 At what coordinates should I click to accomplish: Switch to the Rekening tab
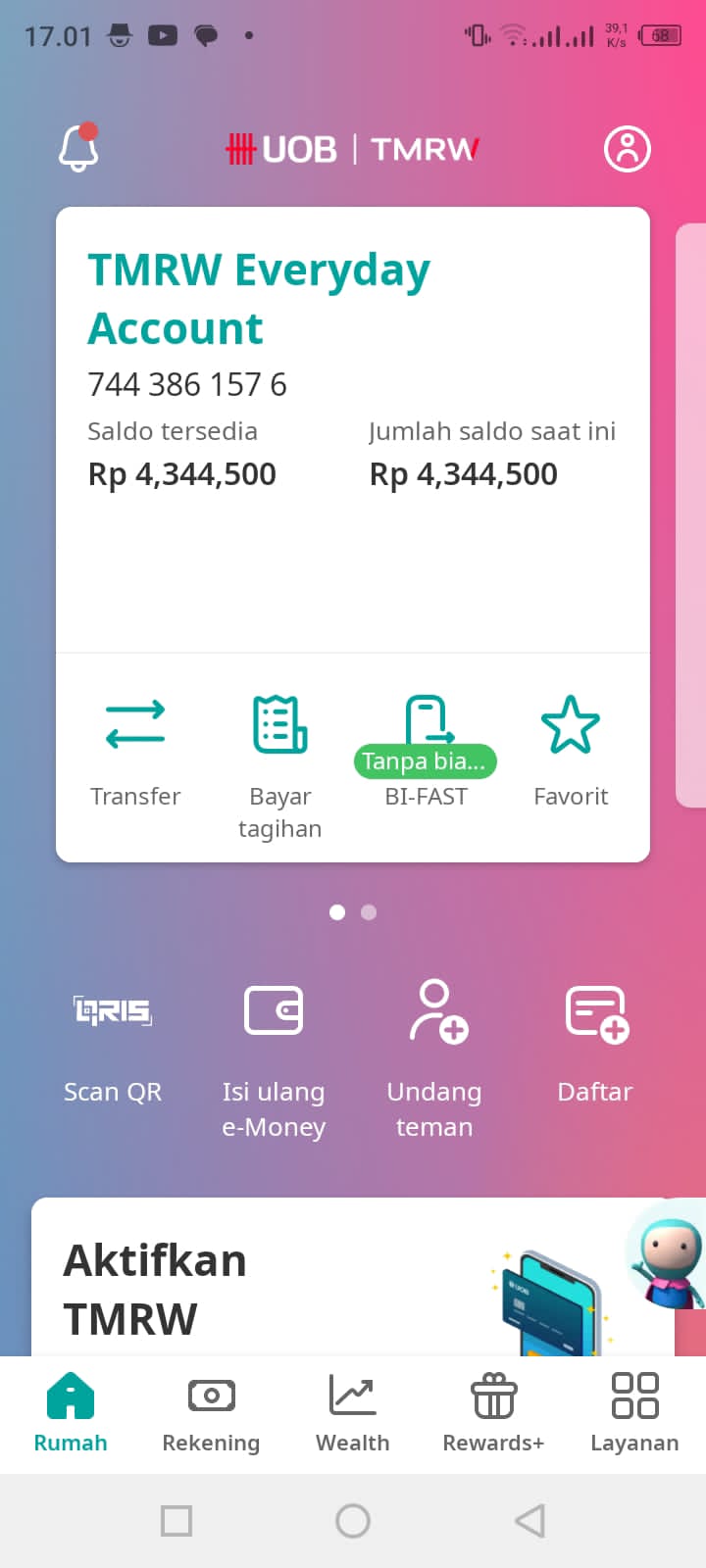pyautogui.click(x=211, y=1412)
